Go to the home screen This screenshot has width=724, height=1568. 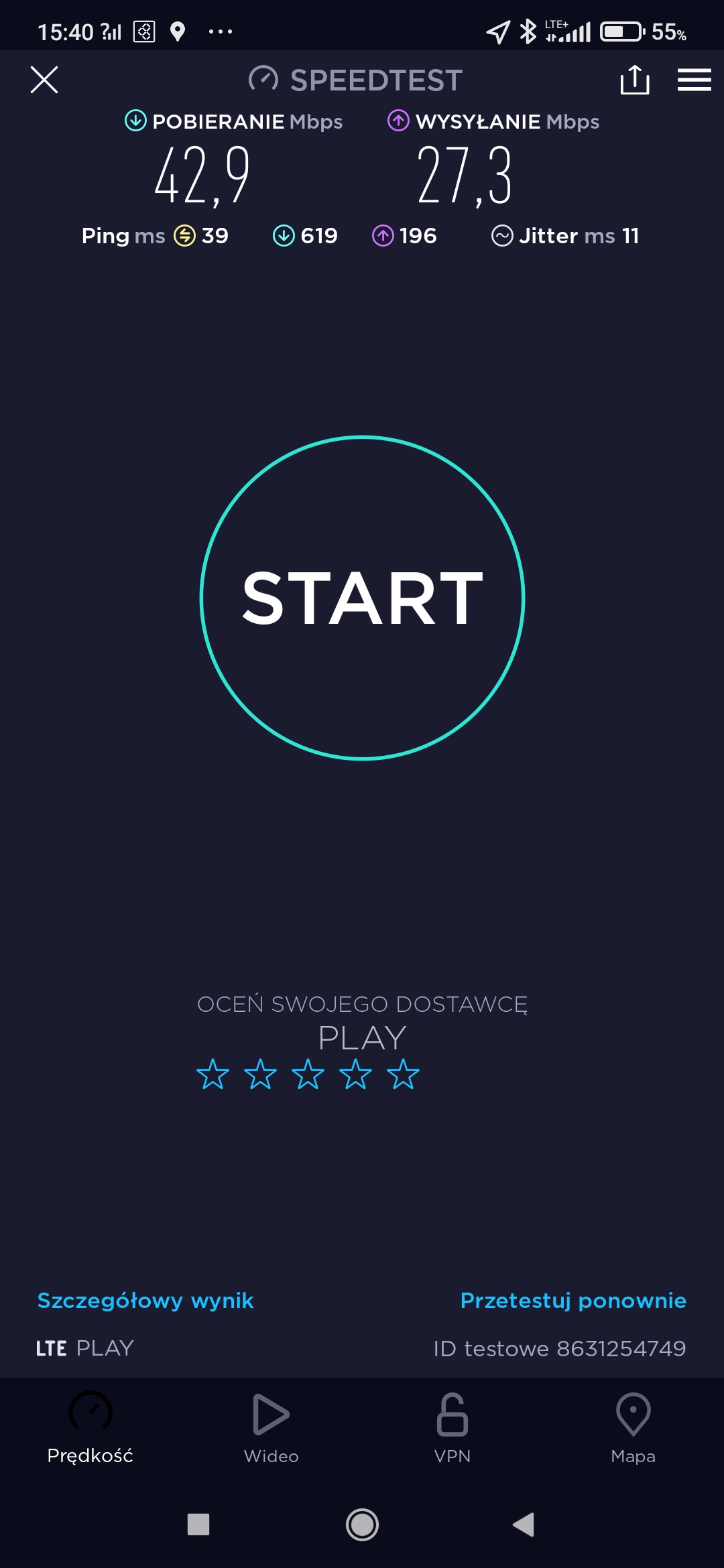pos(362,1524)
